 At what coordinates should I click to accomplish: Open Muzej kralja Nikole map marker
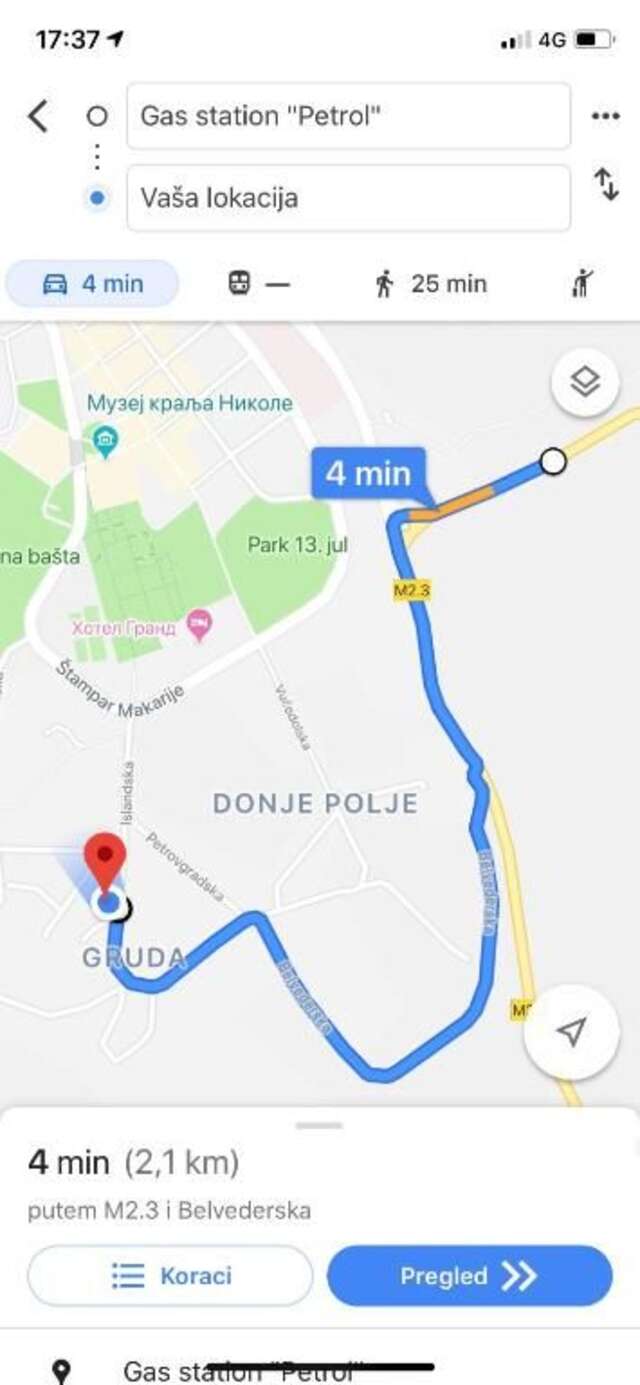[x=103, y=438]
